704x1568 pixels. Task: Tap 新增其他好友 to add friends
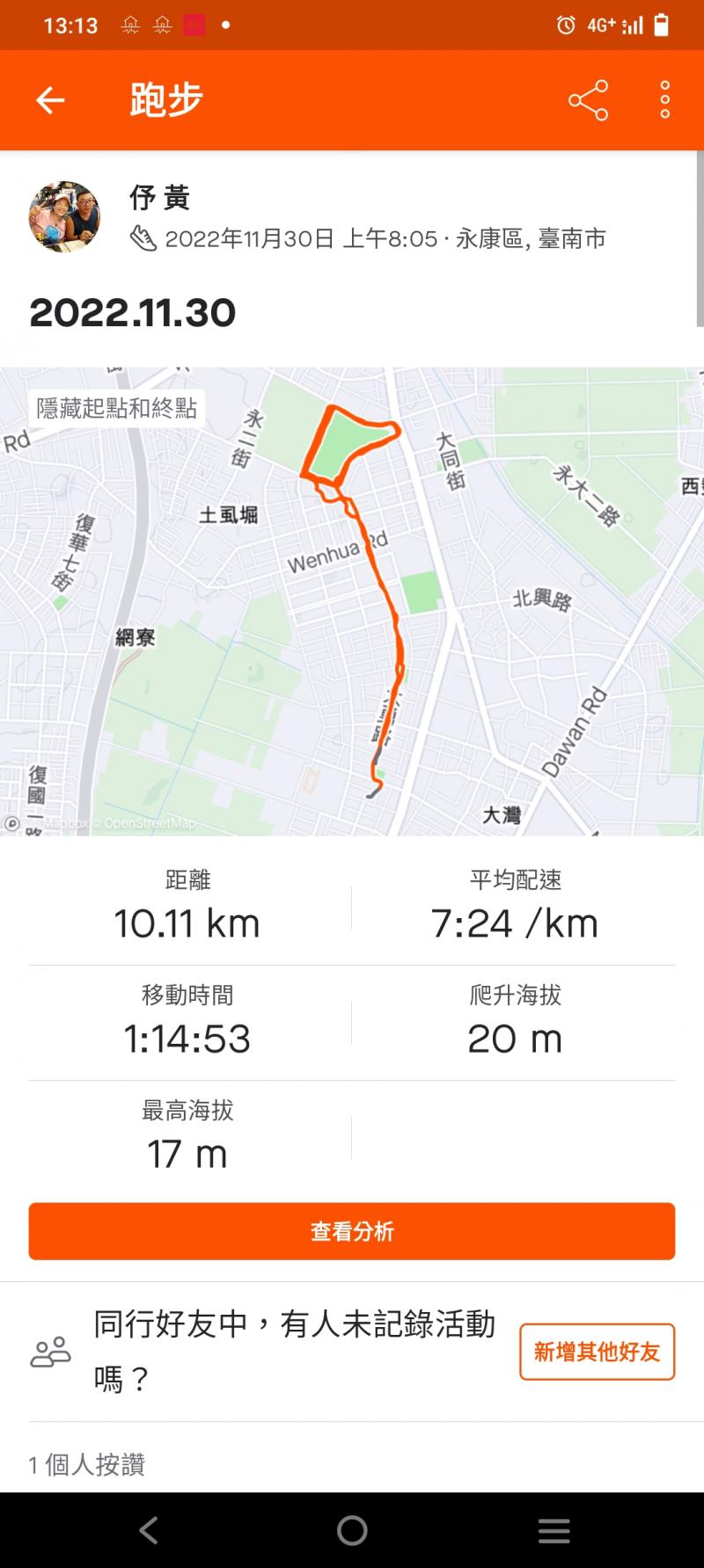(x=597, y=1352)
